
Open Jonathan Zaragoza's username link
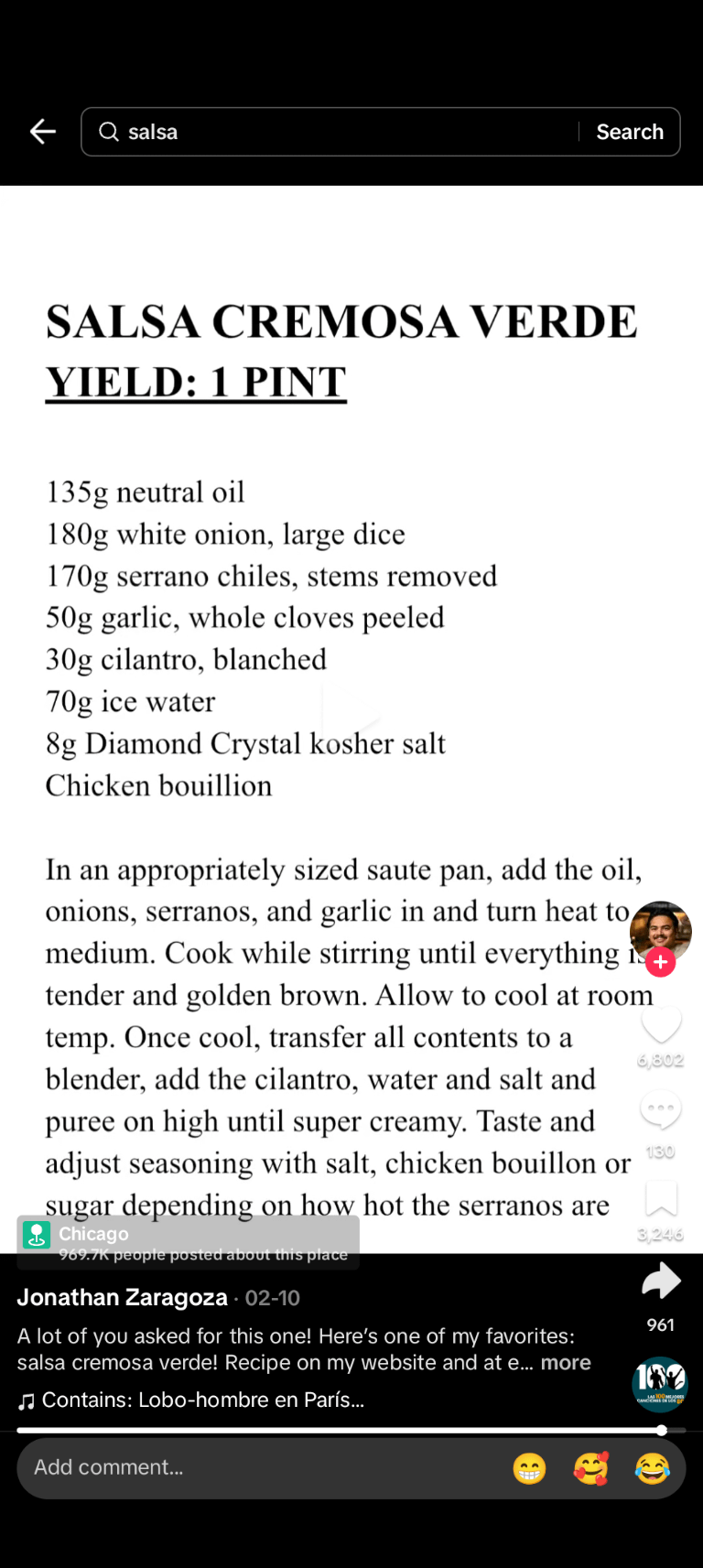[122, 1297]
